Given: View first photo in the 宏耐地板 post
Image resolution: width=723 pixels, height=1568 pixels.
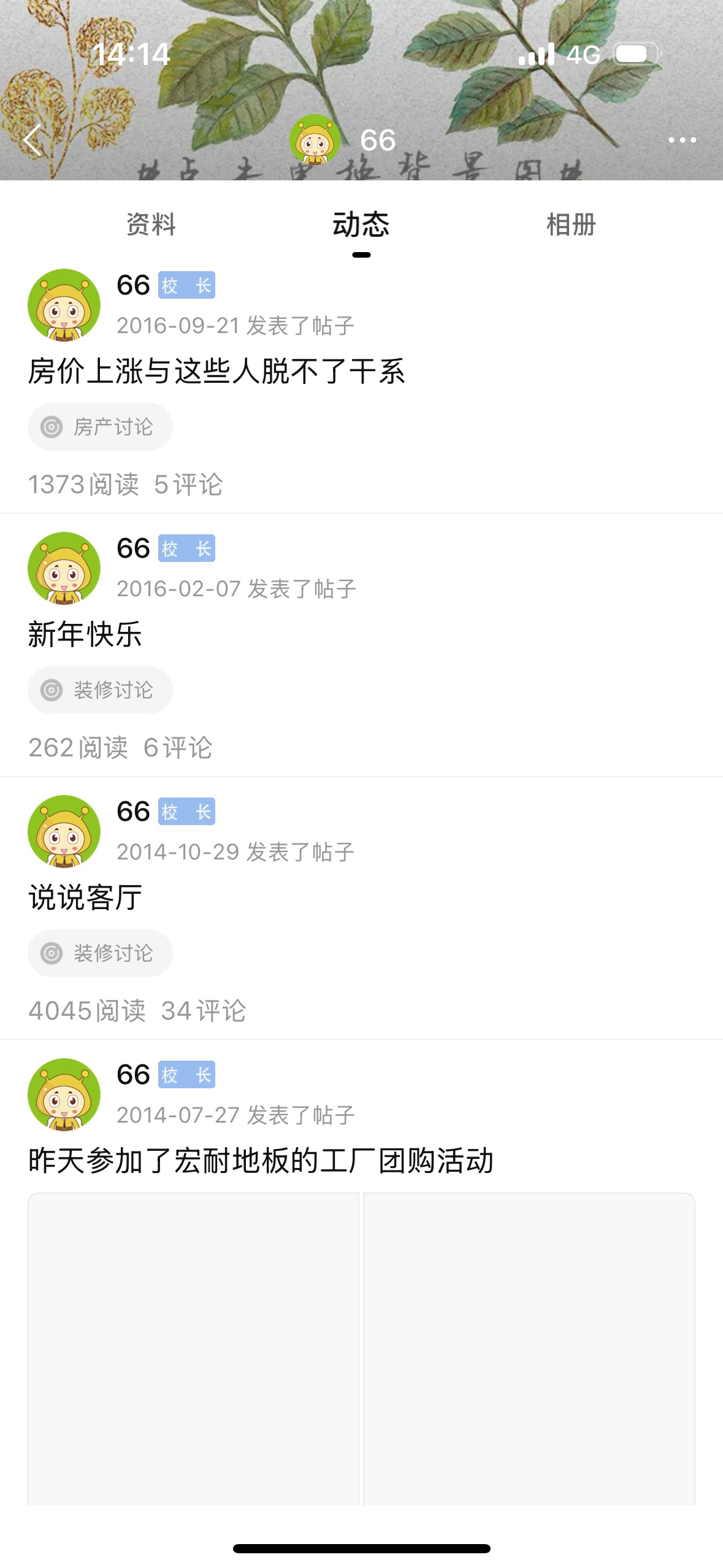Looking at the screenshot, I should click(x=193, y=1348).
